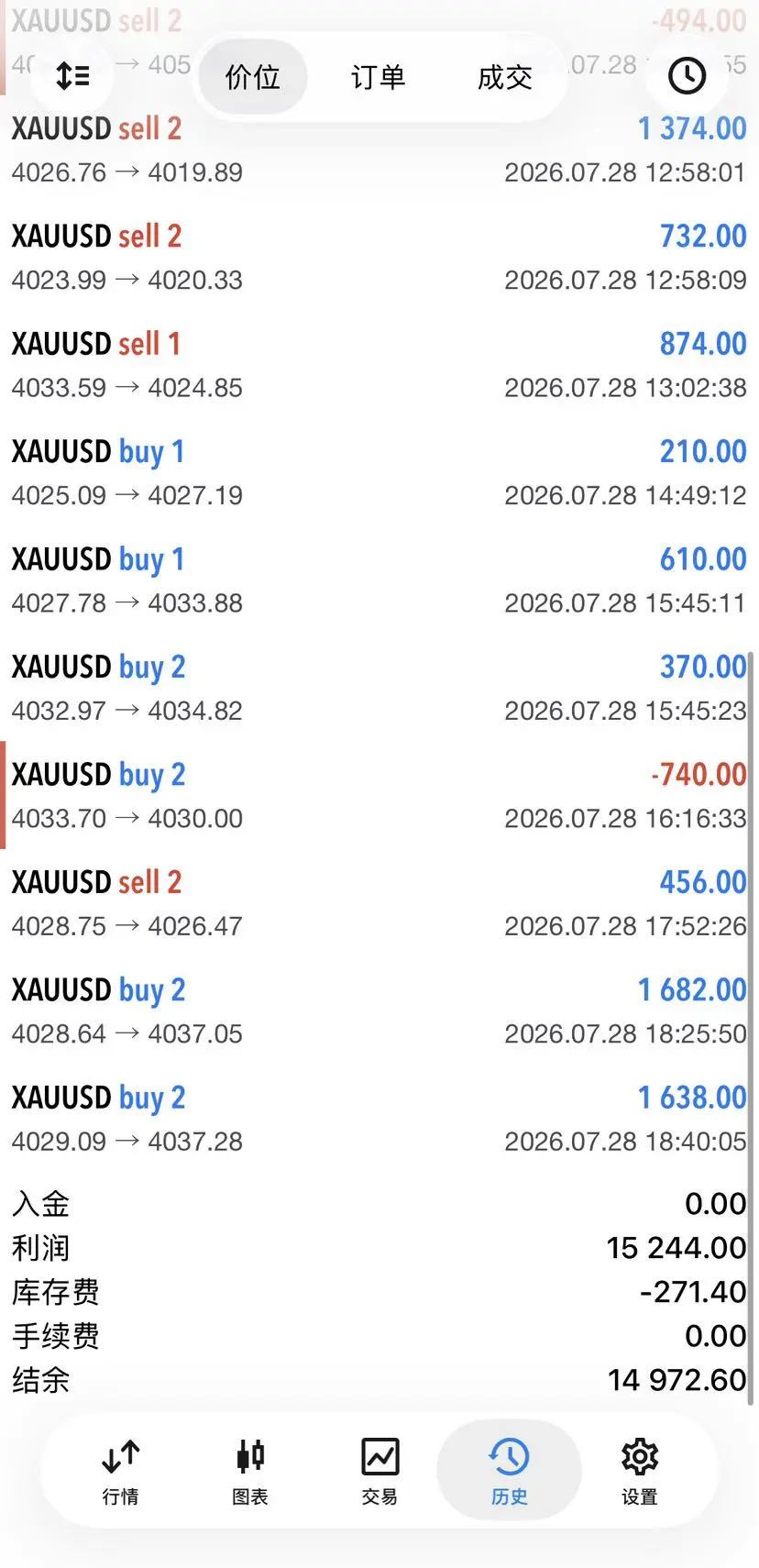Viewport: 759px width, 1568px height.
Task: Open the buy trade with 1 682.00 profit
Action: pos(379,1011)
